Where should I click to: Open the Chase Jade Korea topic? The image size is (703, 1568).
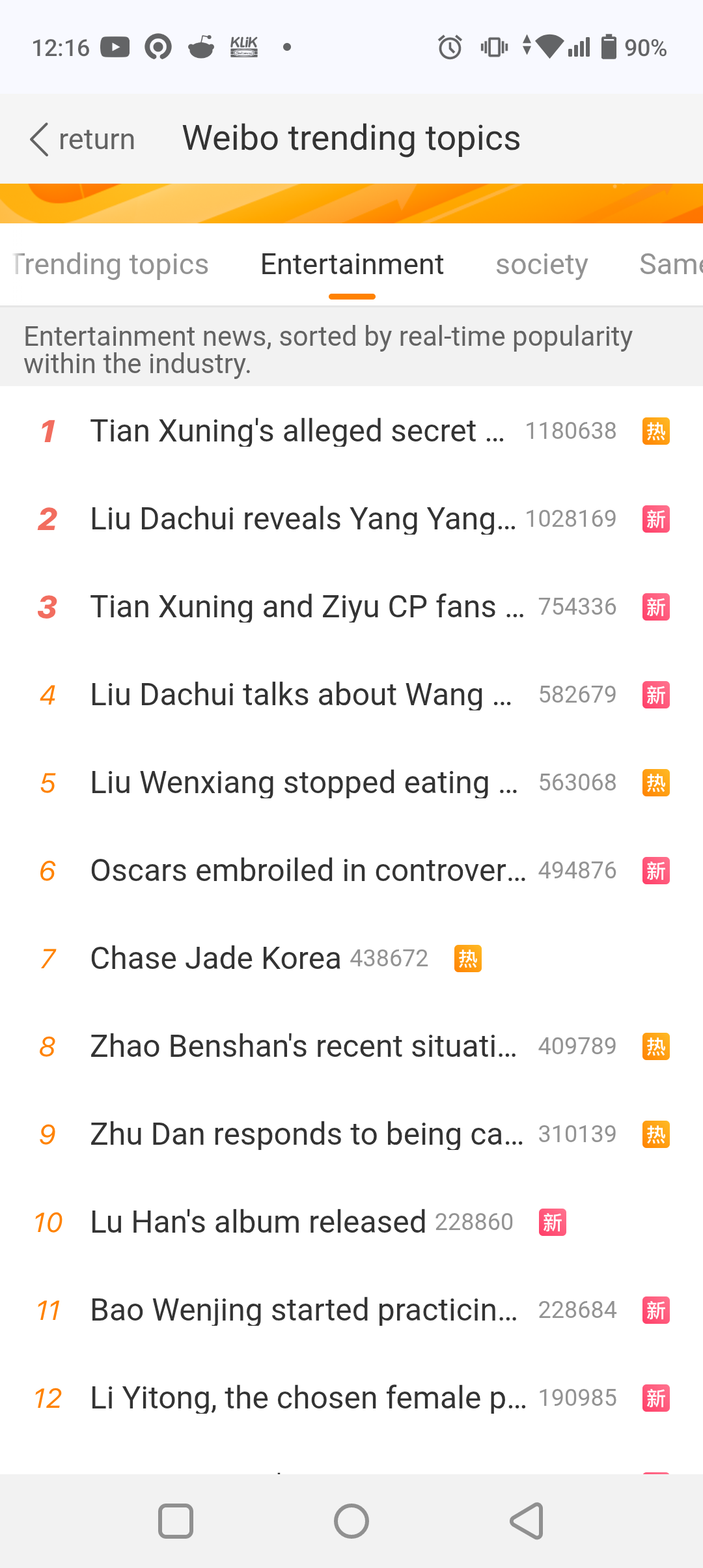click(215, 959)
